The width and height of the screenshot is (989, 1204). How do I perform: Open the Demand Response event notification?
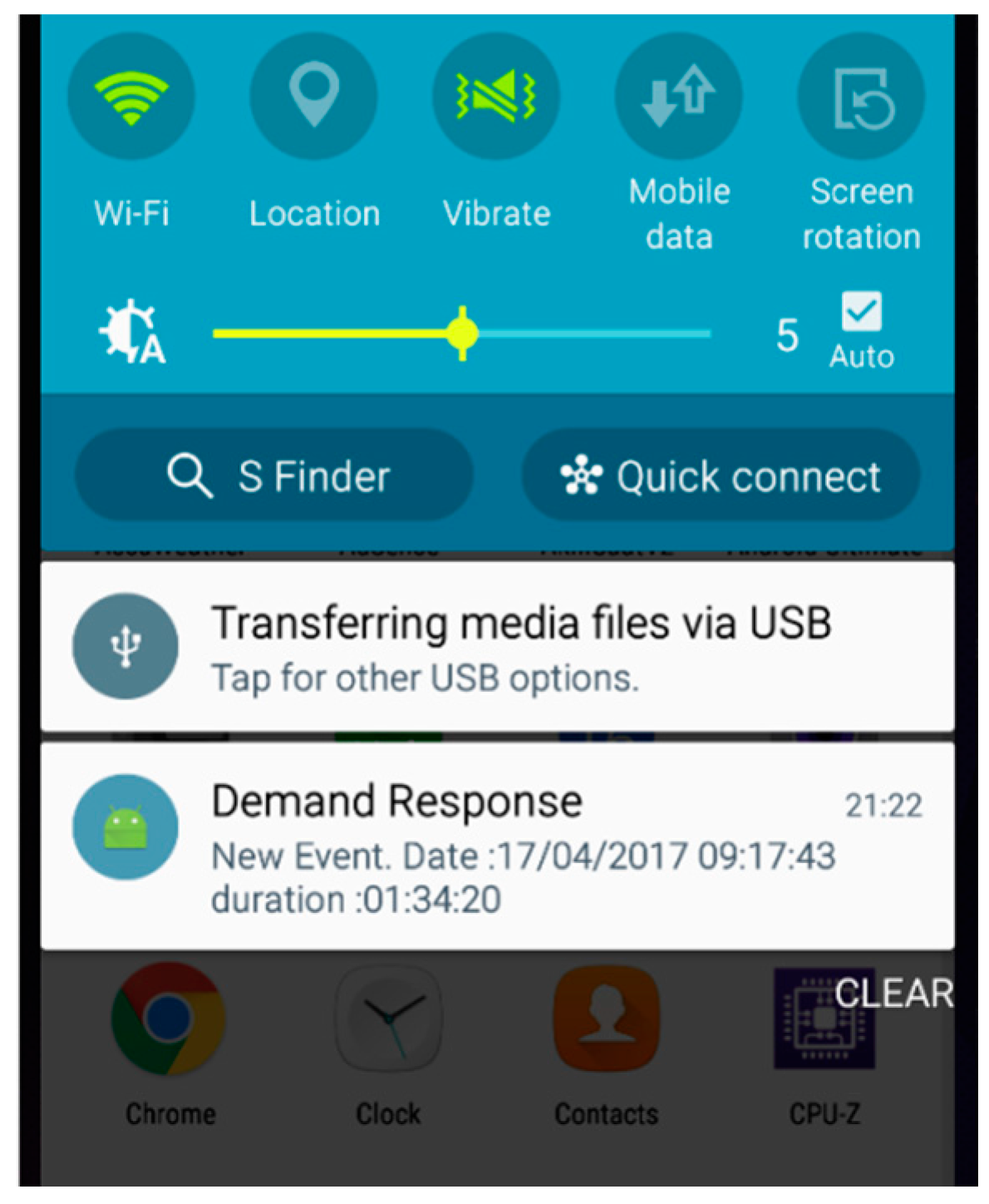click(x=497, y=846)
